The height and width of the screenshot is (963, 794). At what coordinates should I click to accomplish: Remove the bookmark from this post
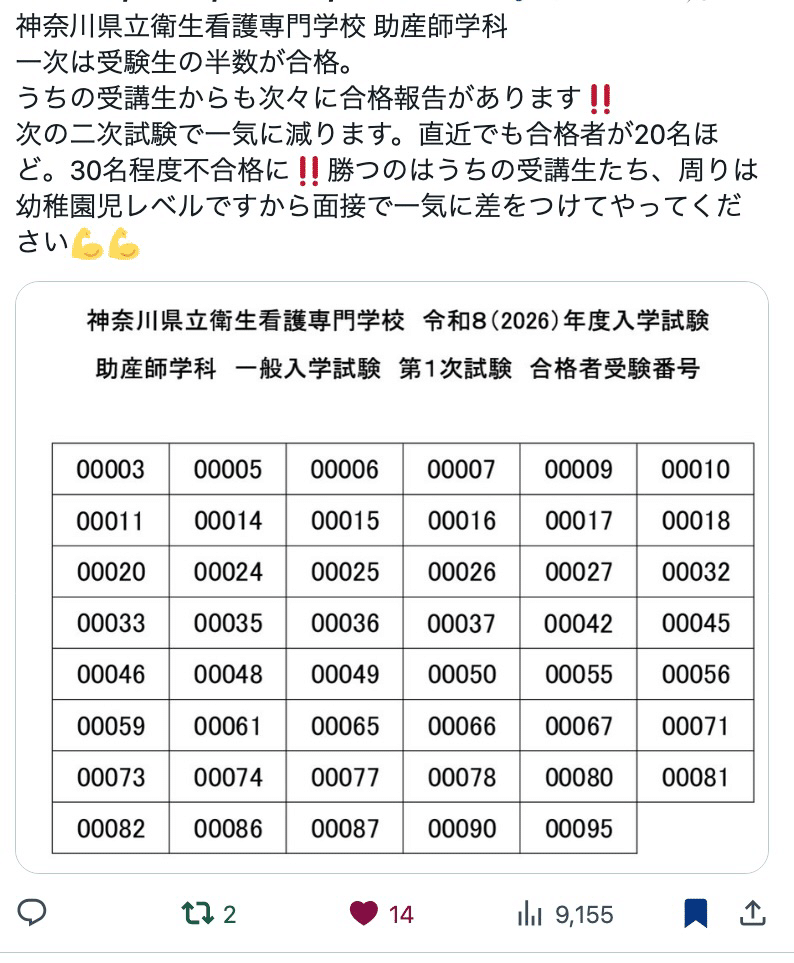tap(696, 913)
